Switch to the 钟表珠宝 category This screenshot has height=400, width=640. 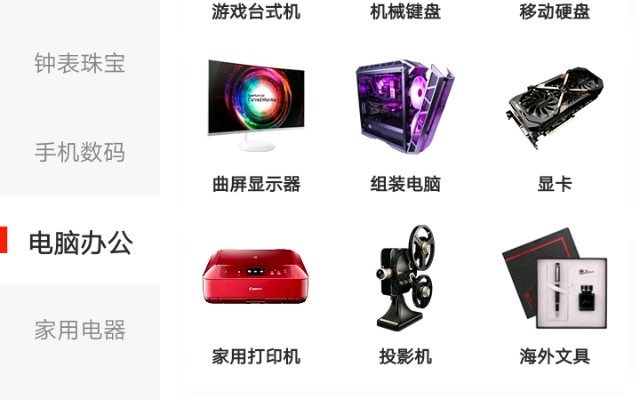click(80, 64)
